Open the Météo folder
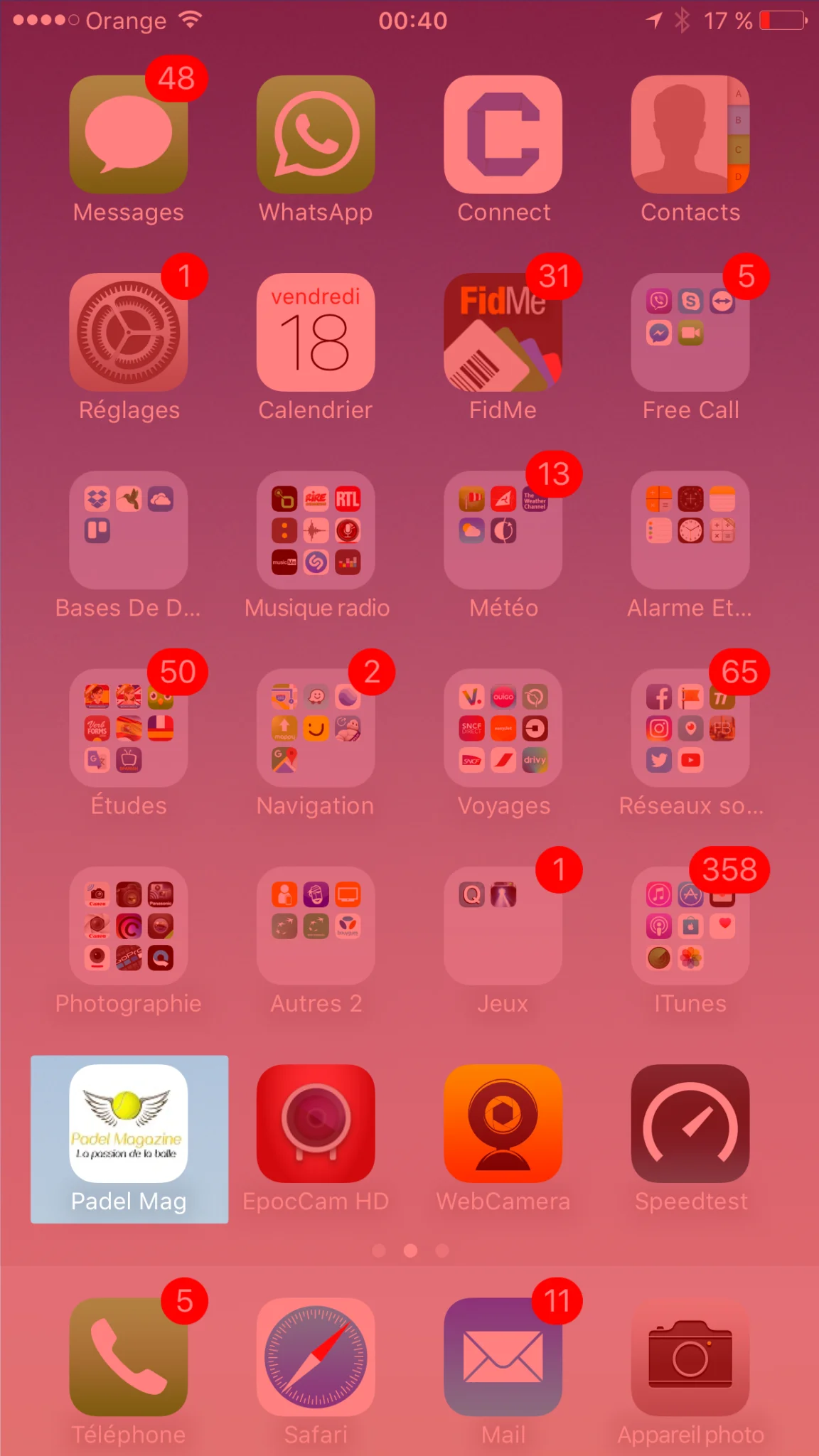The height and width of the screenshot is (1456, 819). (503, 530)
